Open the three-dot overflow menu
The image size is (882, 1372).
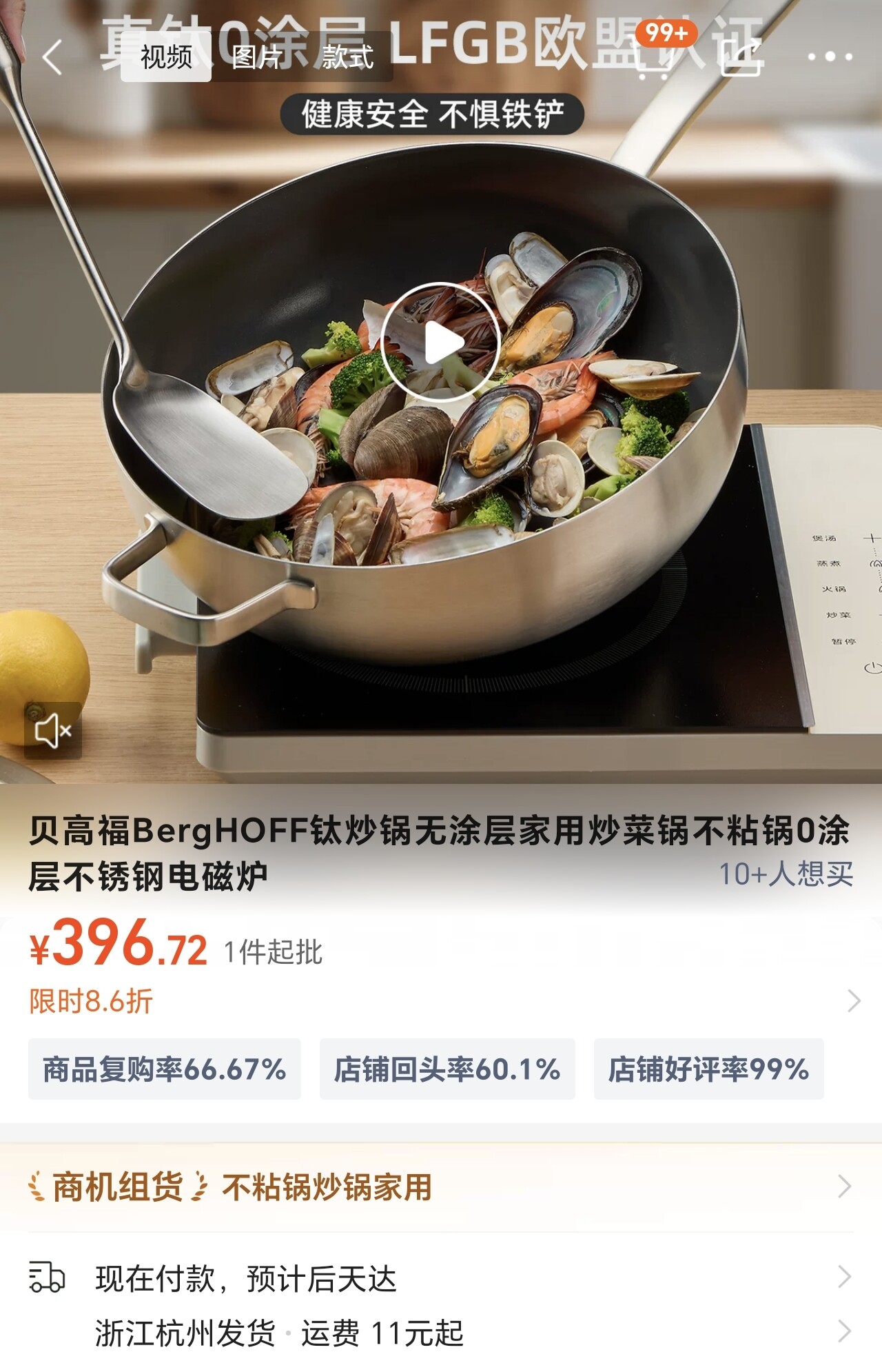pyautogui.click(x=830, y=57)
